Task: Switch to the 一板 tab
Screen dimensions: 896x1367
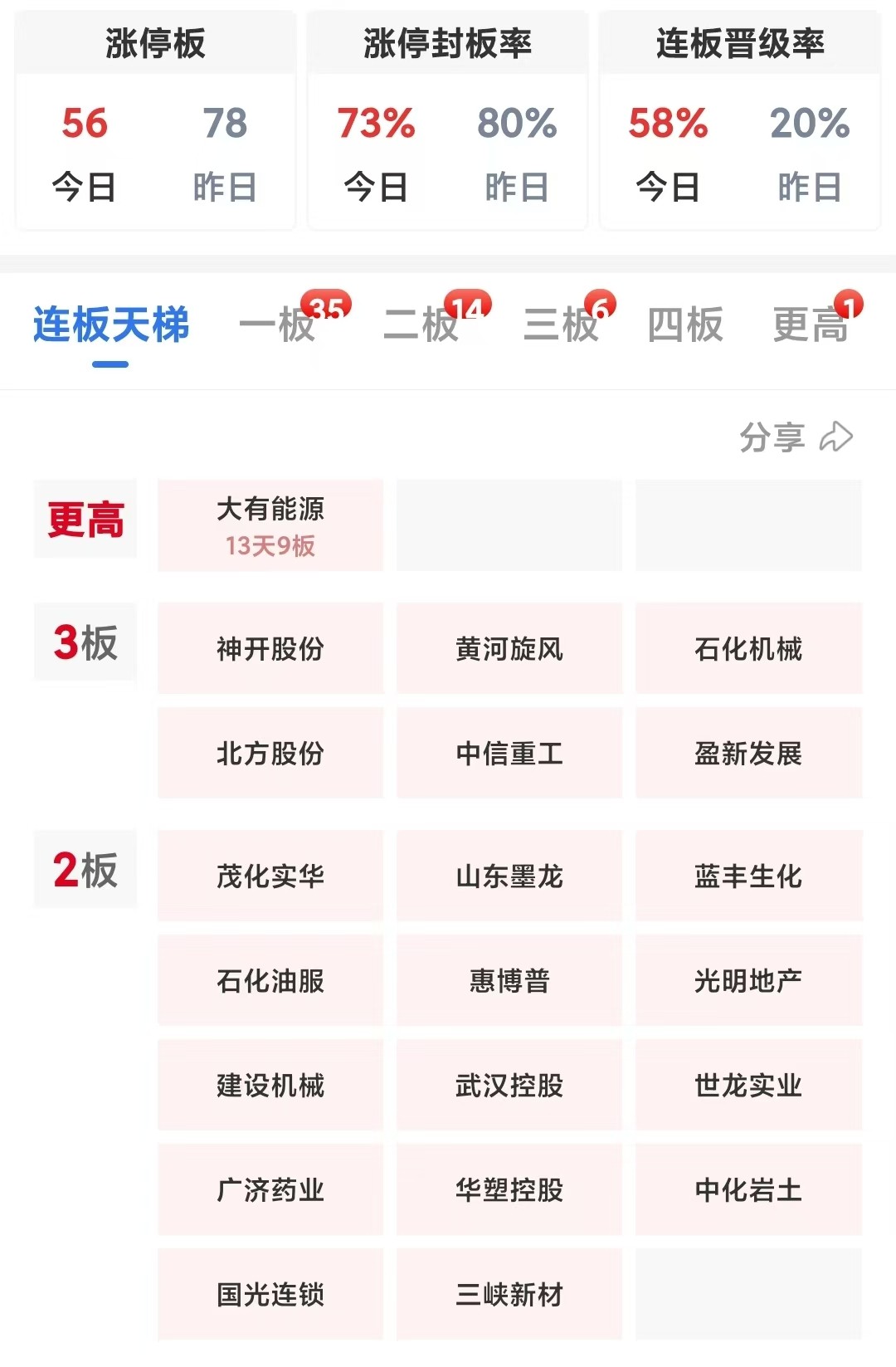Action: (278, 325)
